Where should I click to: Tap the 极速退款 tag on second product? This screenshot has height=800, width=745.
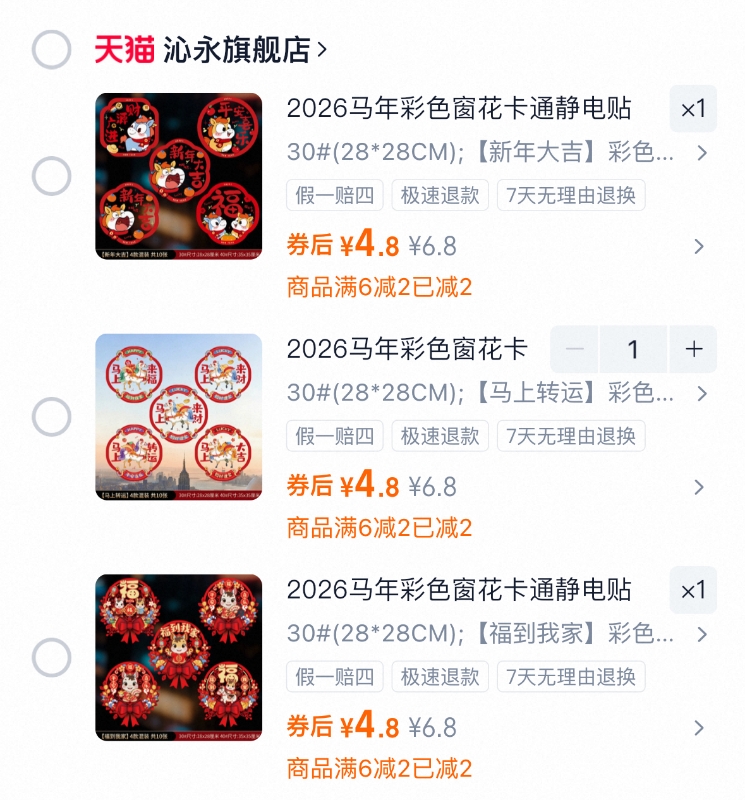(440, 437)
